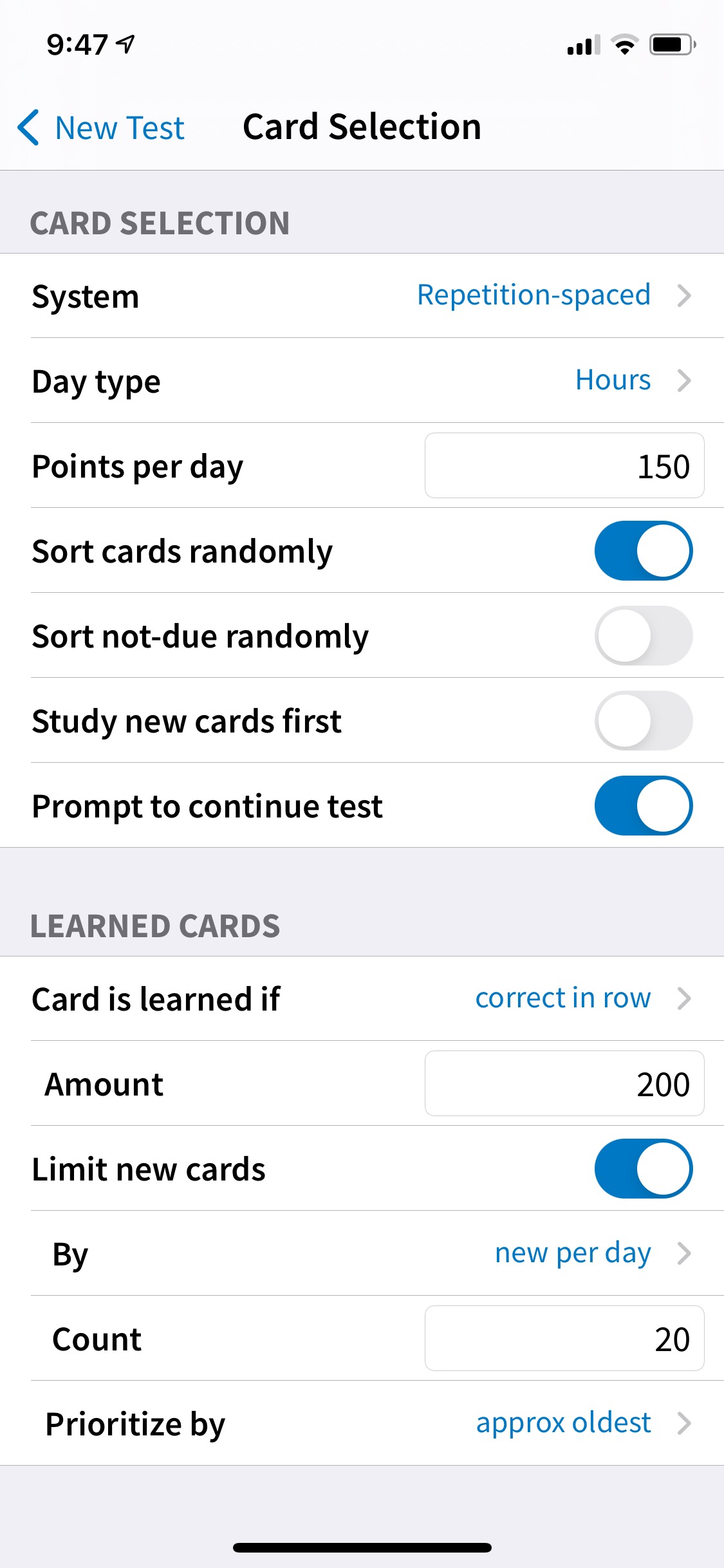
Task: Edit the Amount field
Action: click(564, 1084)
